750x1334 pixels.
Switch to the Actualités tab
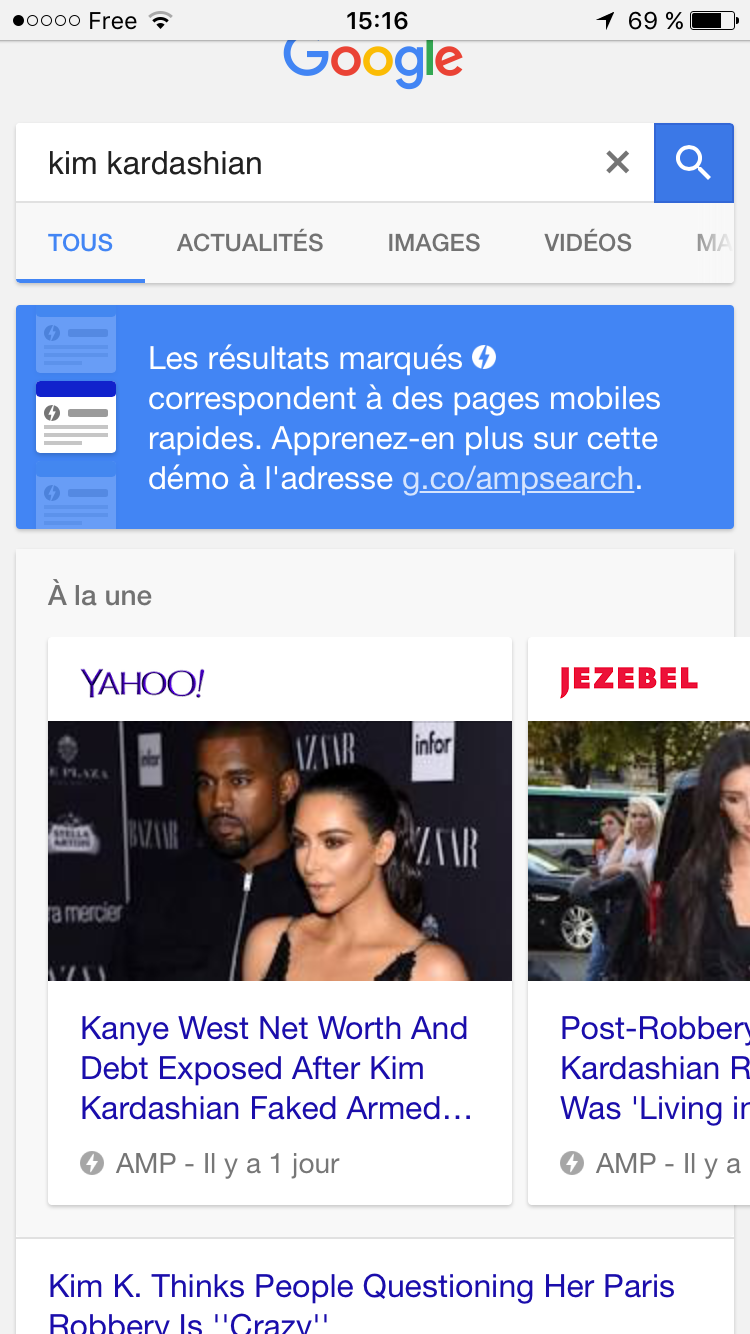(x=250, y=243)
